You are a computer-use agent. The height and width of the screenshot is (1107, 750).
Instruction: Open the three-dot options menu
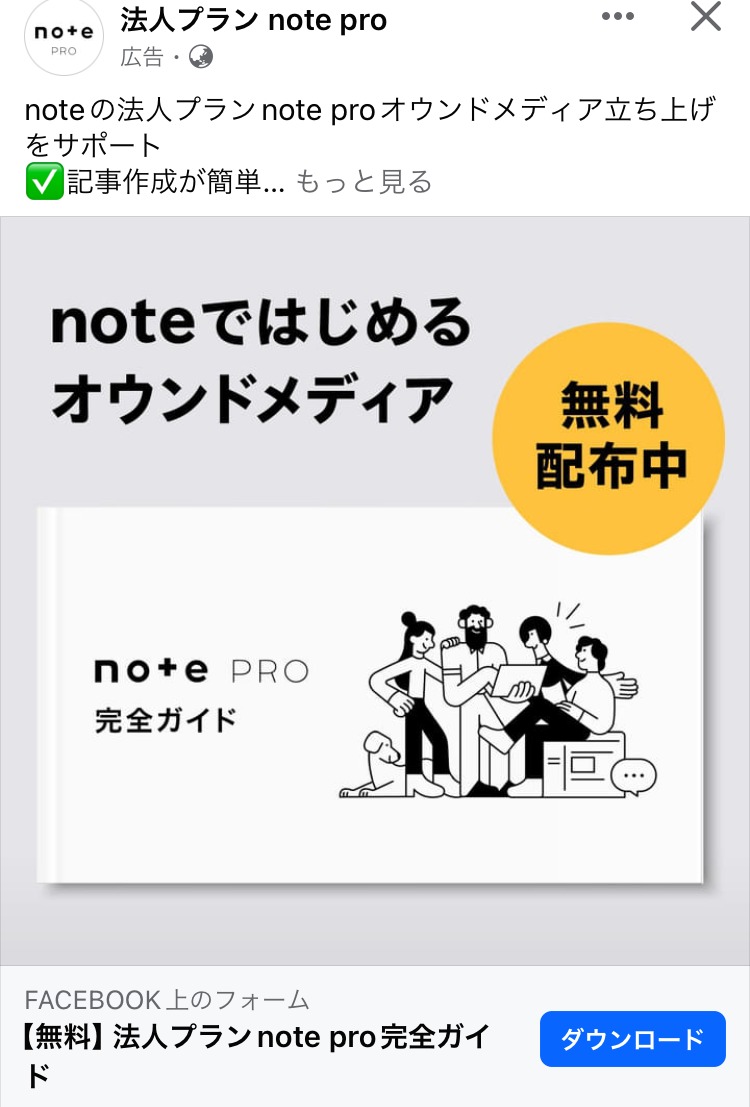(x=618, y=17)
